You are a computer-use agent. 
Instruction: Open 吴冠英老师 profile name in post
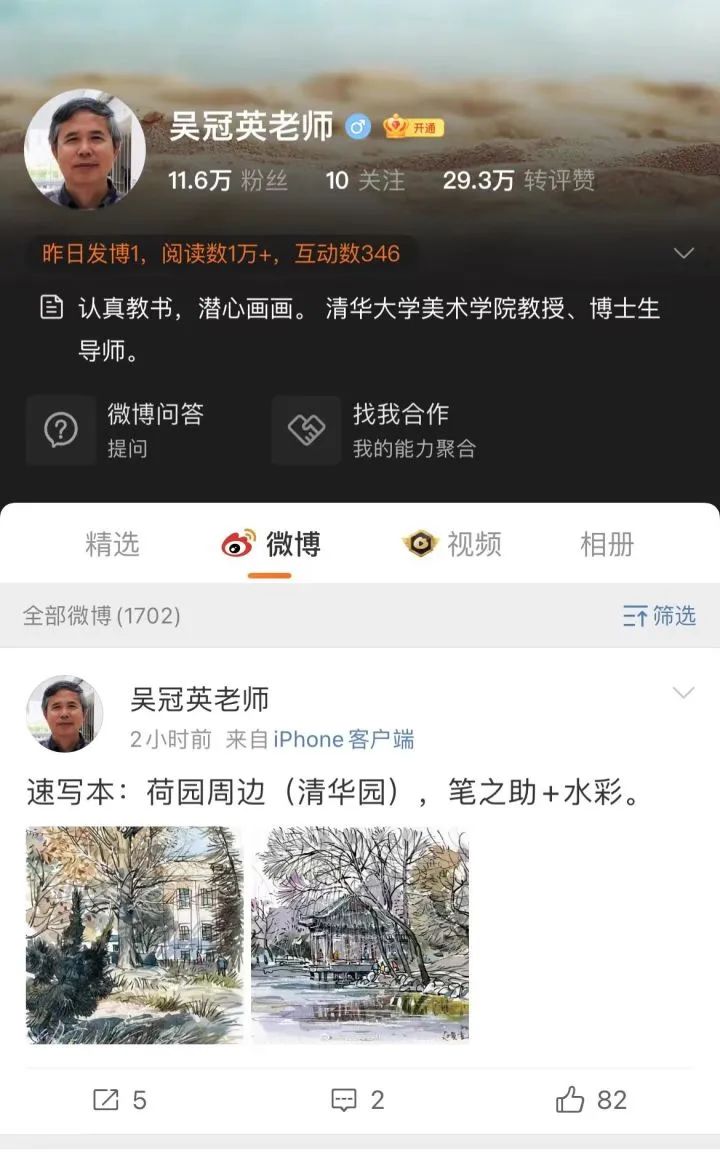(202, 700)
